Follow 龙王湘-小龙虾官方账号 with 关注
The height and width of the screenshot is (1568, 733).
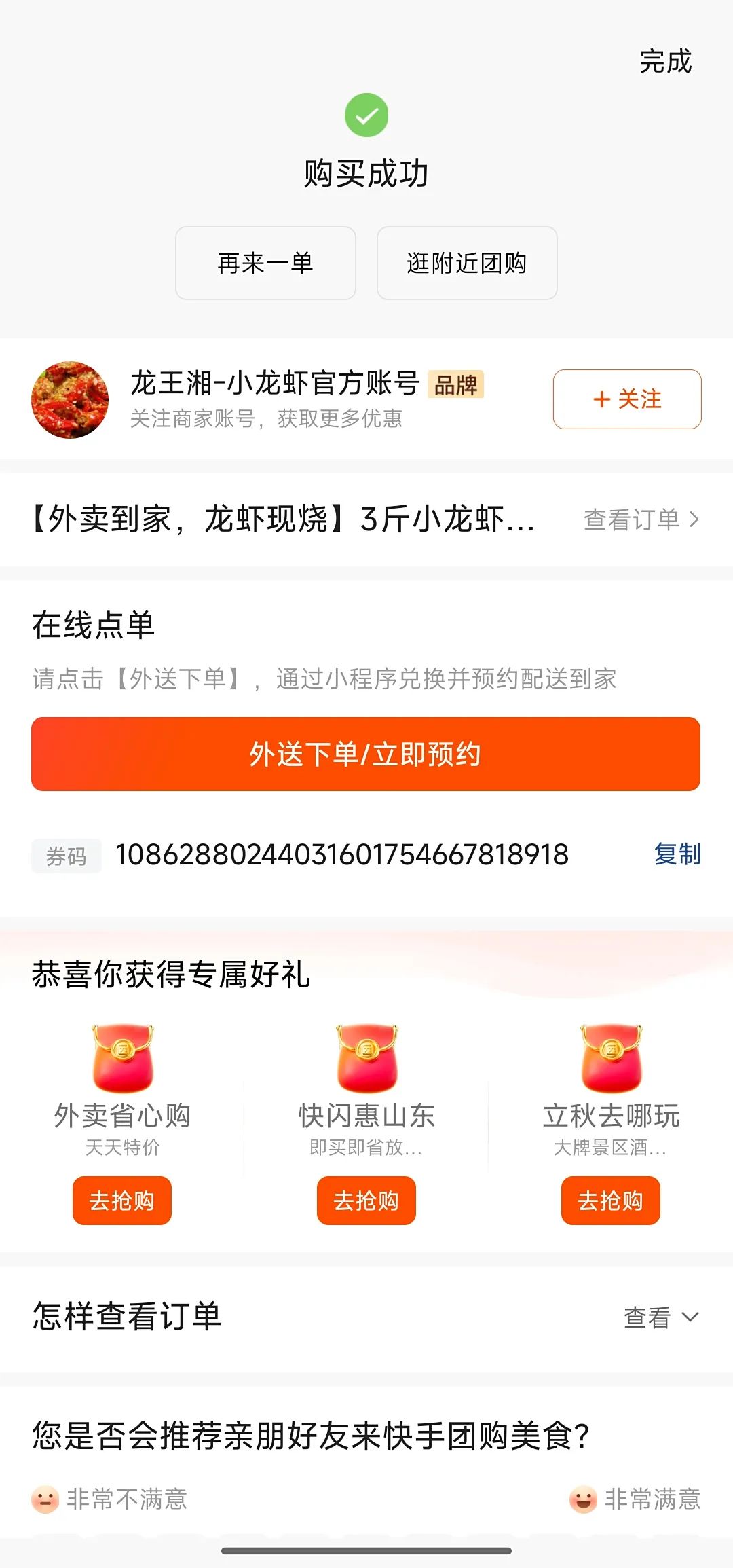pos(626,399)
